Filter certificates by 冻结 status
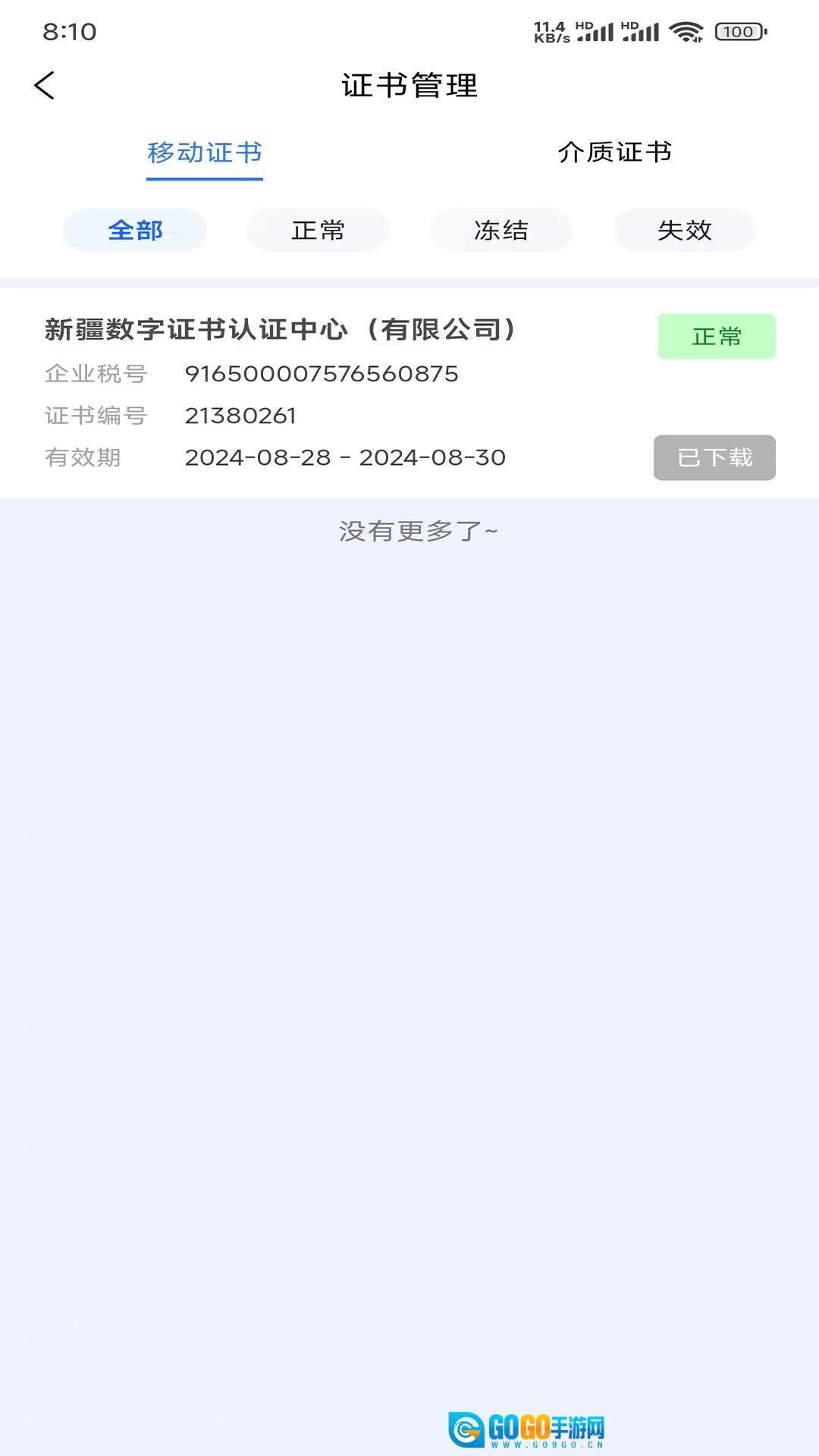Screen dimensions: 819x1456 point(501,231)
